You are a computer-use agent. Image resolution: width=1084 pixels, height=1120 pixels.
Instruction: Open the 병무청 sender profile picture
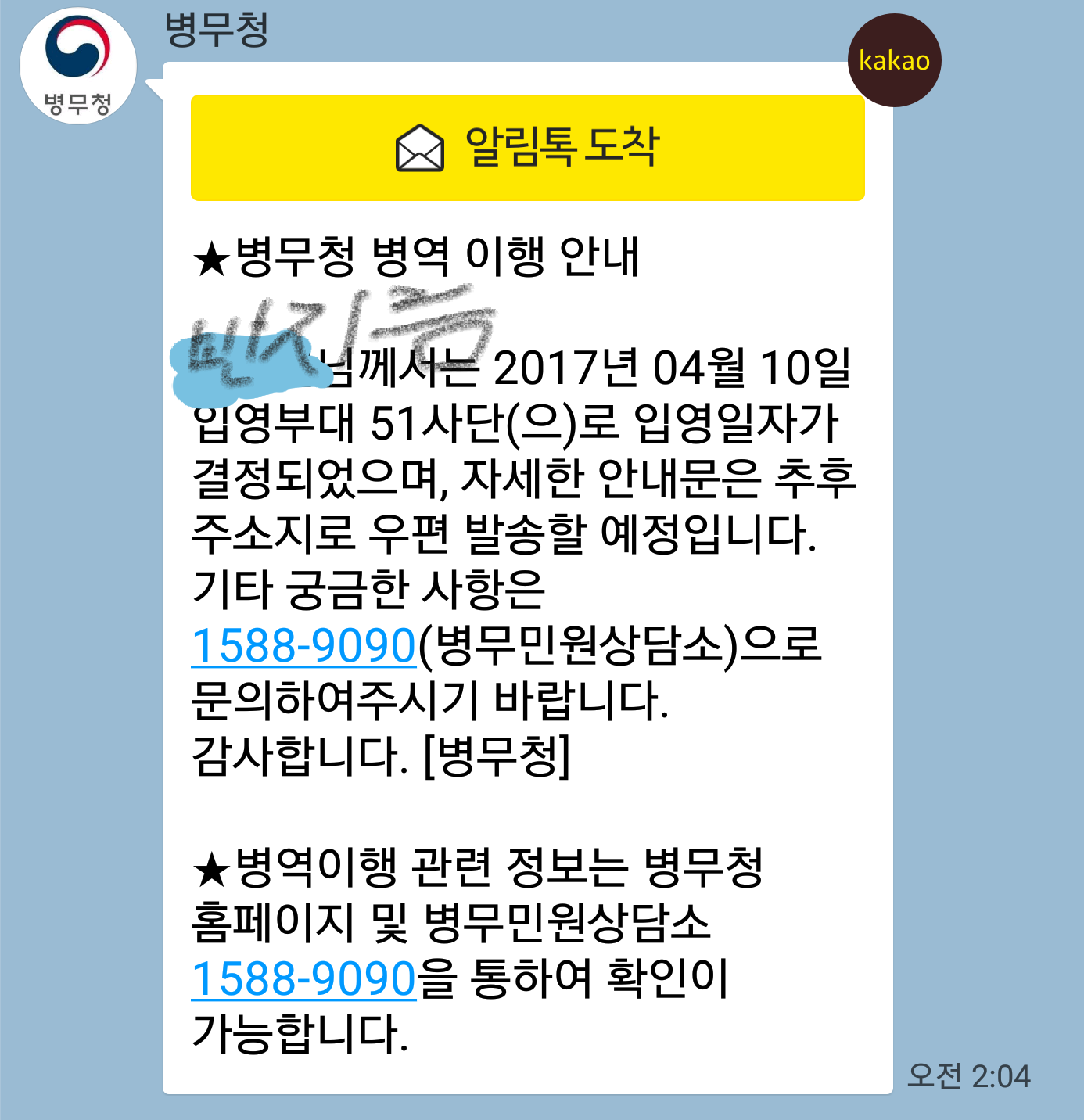click(x=78, y=66)
